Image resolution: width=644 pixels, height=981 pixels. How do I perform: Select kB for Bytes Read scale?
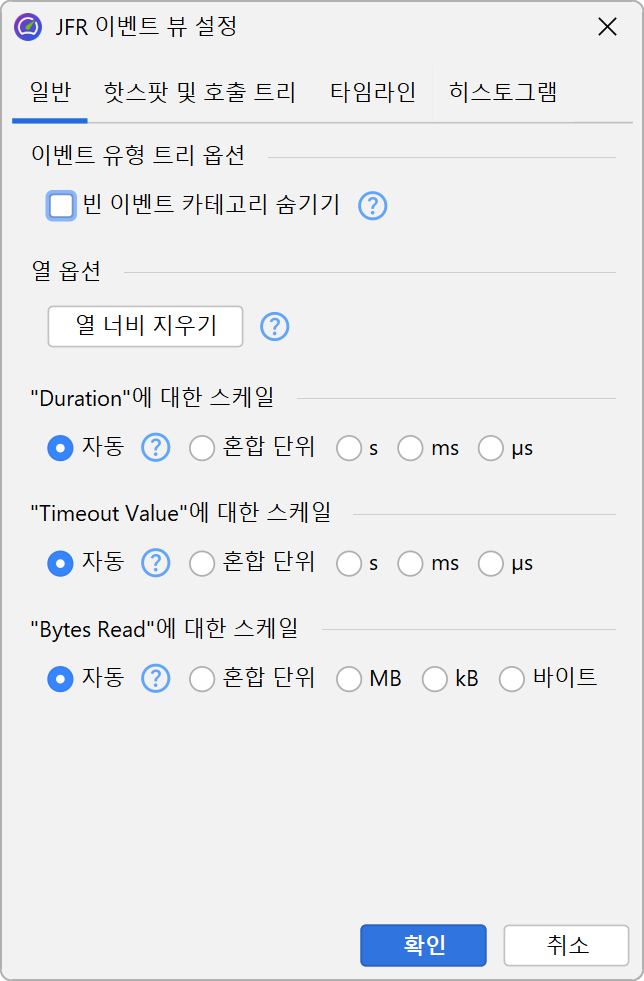pos(435,679)
